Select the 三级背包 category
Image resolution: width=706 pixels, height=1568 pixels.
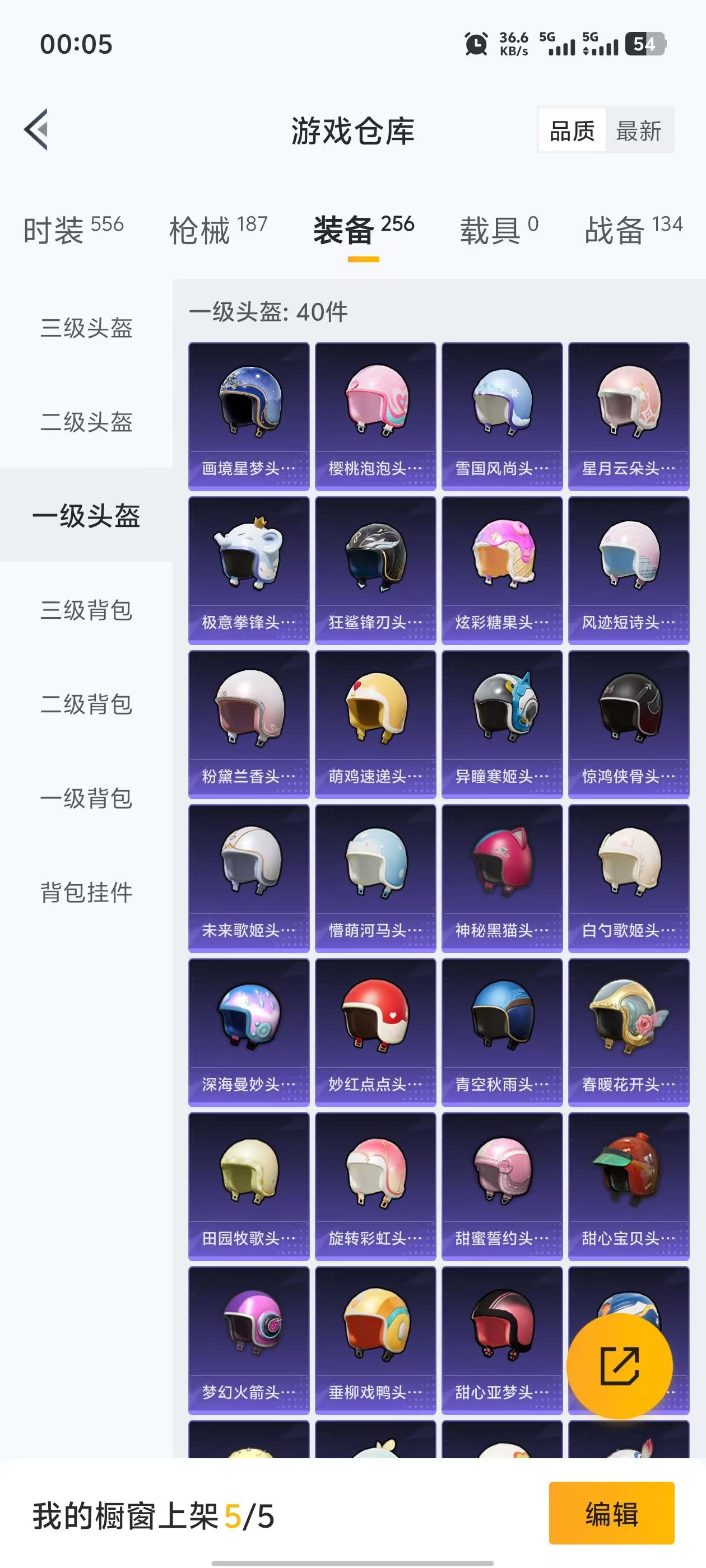click(86, 612)
